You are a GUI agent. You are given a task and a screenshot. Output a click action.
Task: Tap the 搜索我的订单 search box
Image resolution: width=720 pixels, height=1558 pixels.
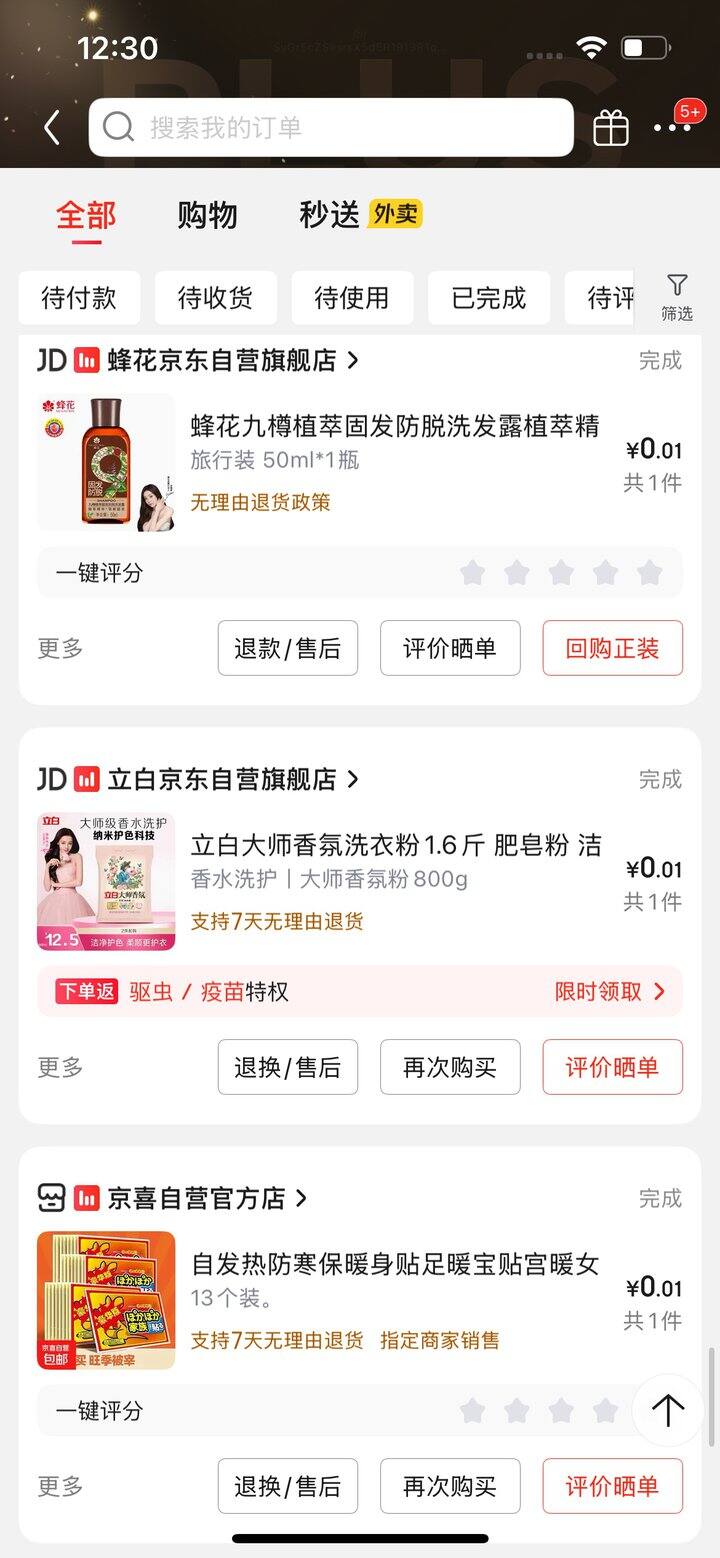[330, 128]
